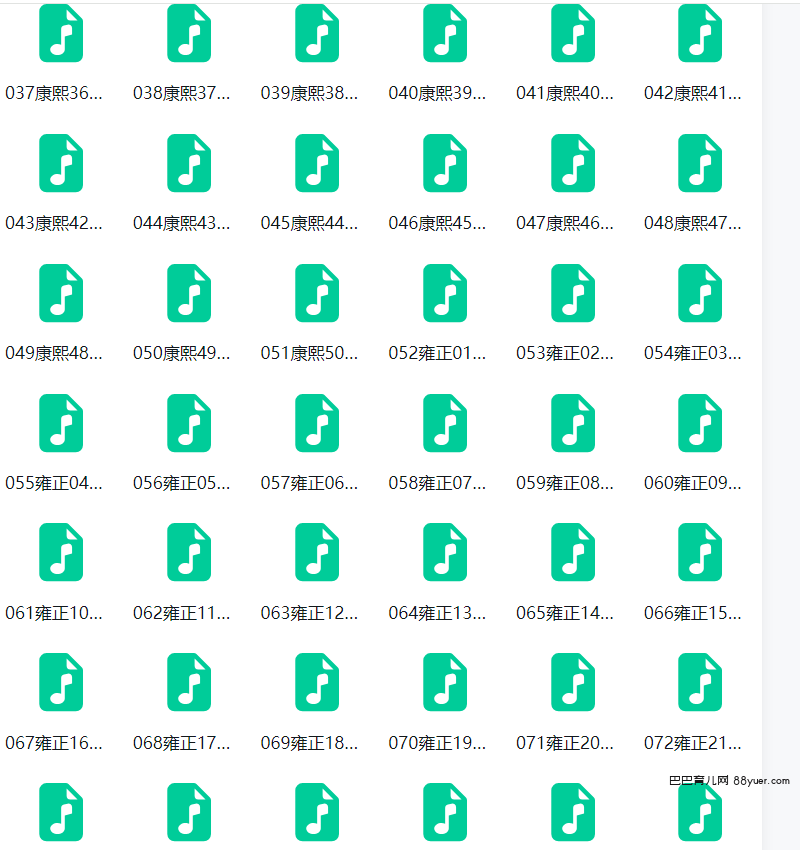Open audio file 060雍正09
This screenshot has height=850, width=800.
click(x=700, y=423)
